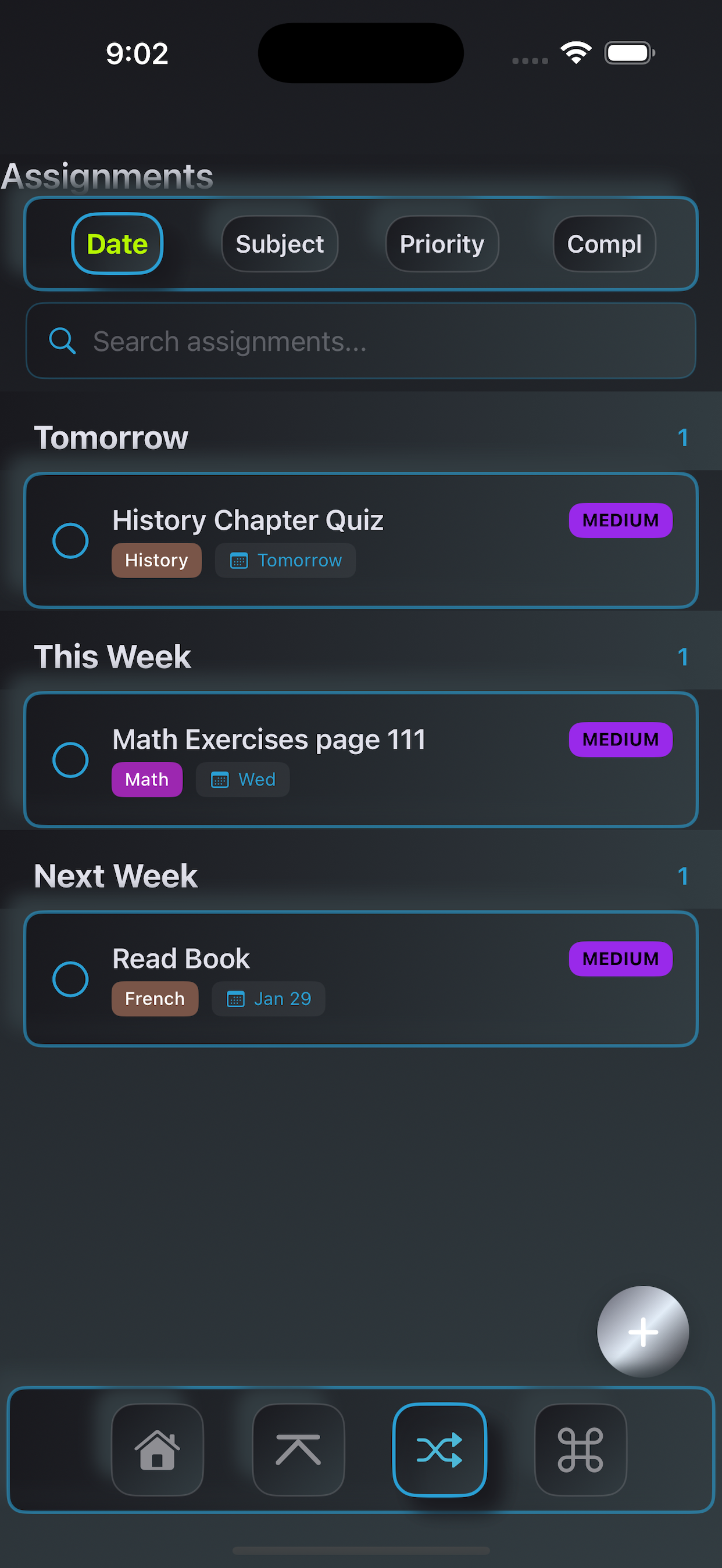Mark History Chapter Quiz as complete
Viewport: 722px width, 1568px height.
[x=71, y=540]
